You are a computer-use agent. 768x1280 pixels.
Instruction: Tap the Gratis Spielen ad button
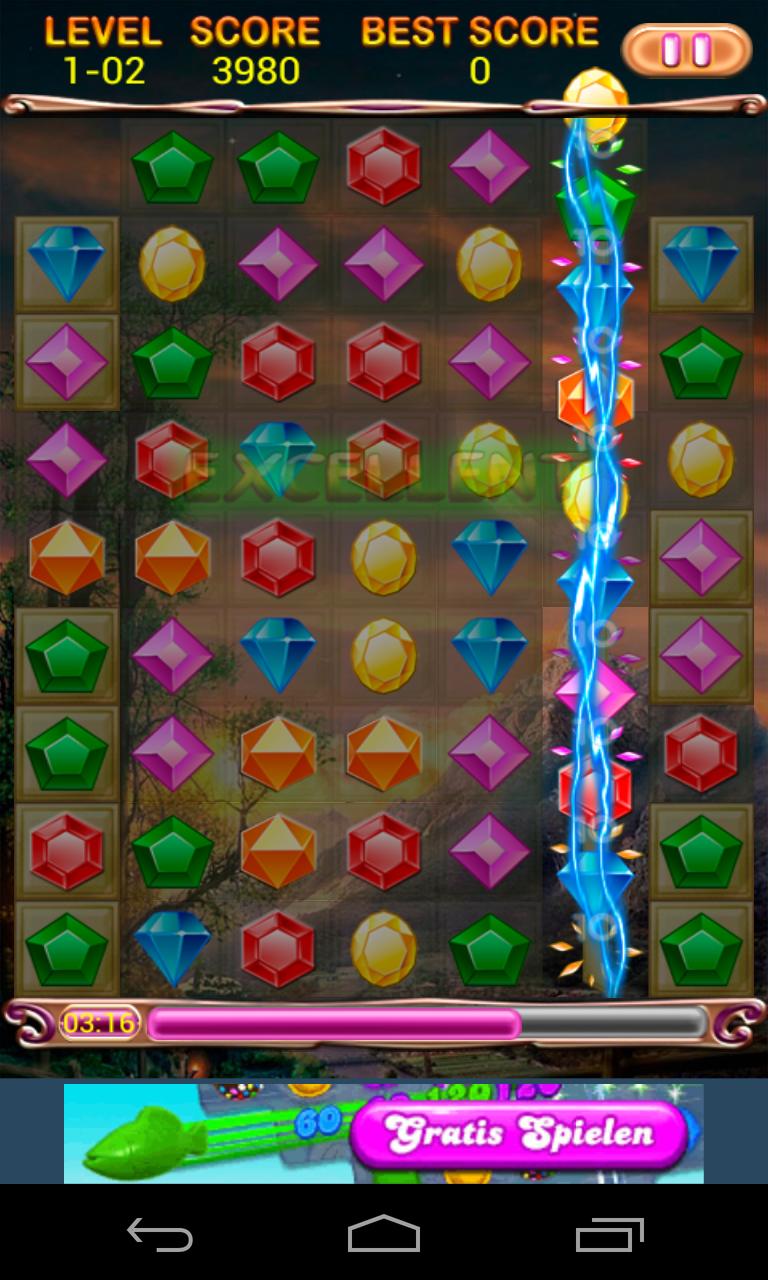coord(519,1134)
